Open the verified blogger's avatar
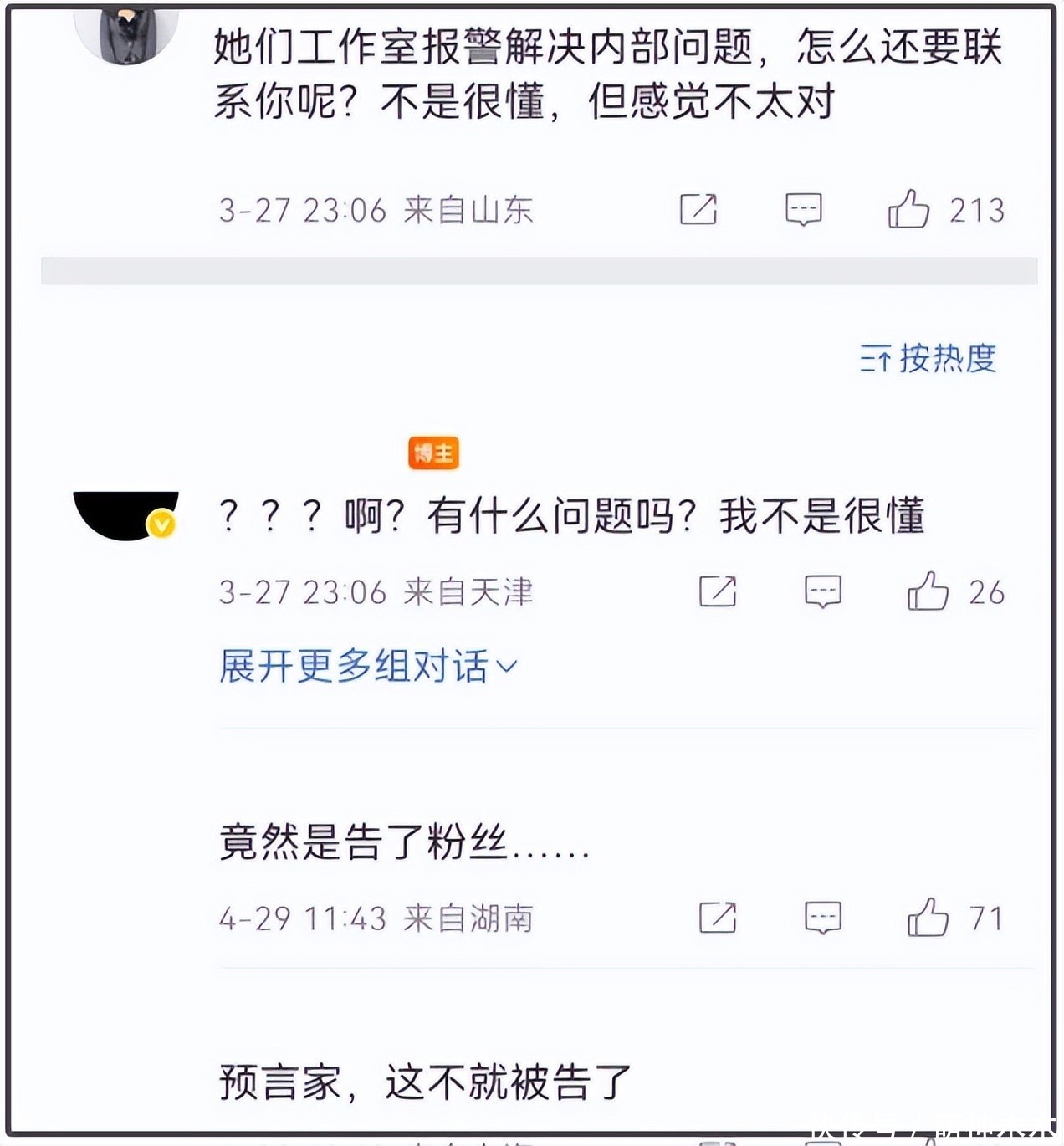Screen dimensions: 1064x1146 click(125, 513)
